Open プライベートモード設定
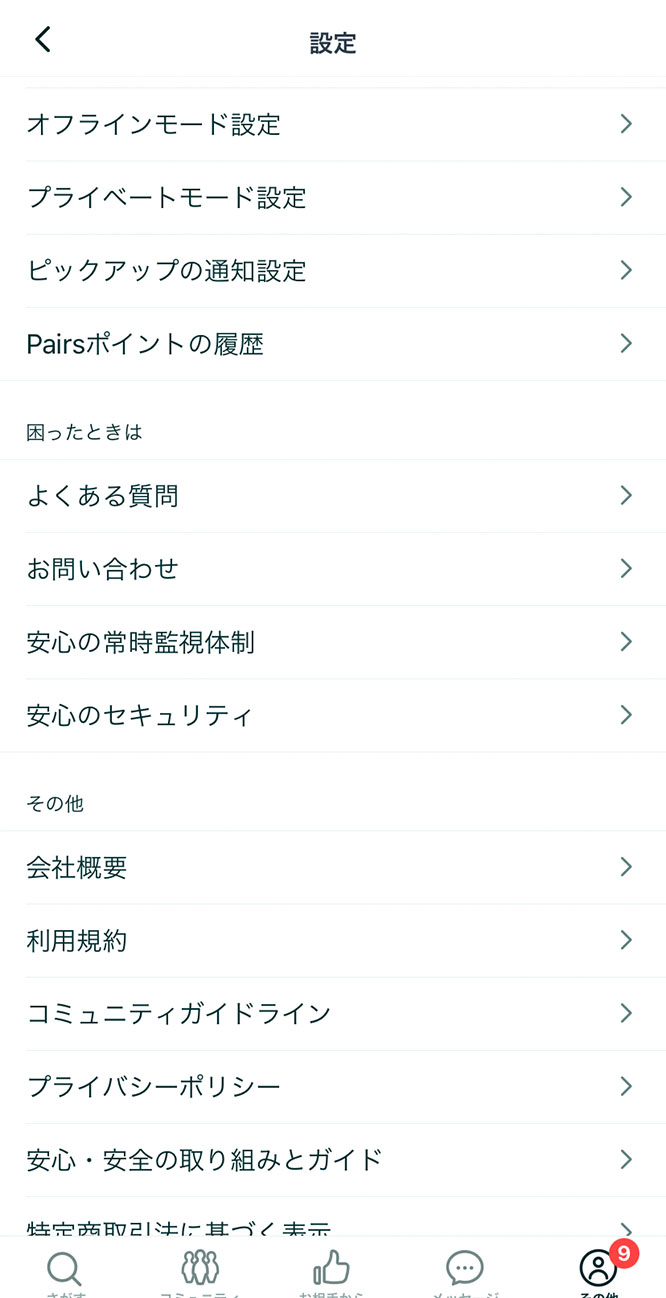This screenshot has height=1298, width=666. [333, 197]
